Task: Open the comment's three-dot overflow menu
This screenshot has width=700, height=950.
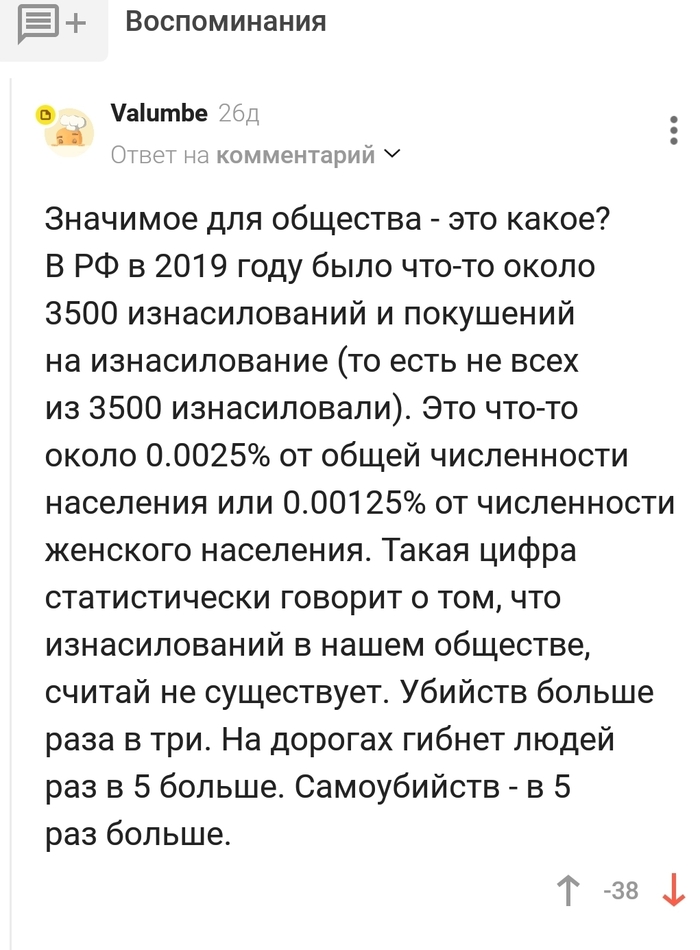Action: coord(675,131)
